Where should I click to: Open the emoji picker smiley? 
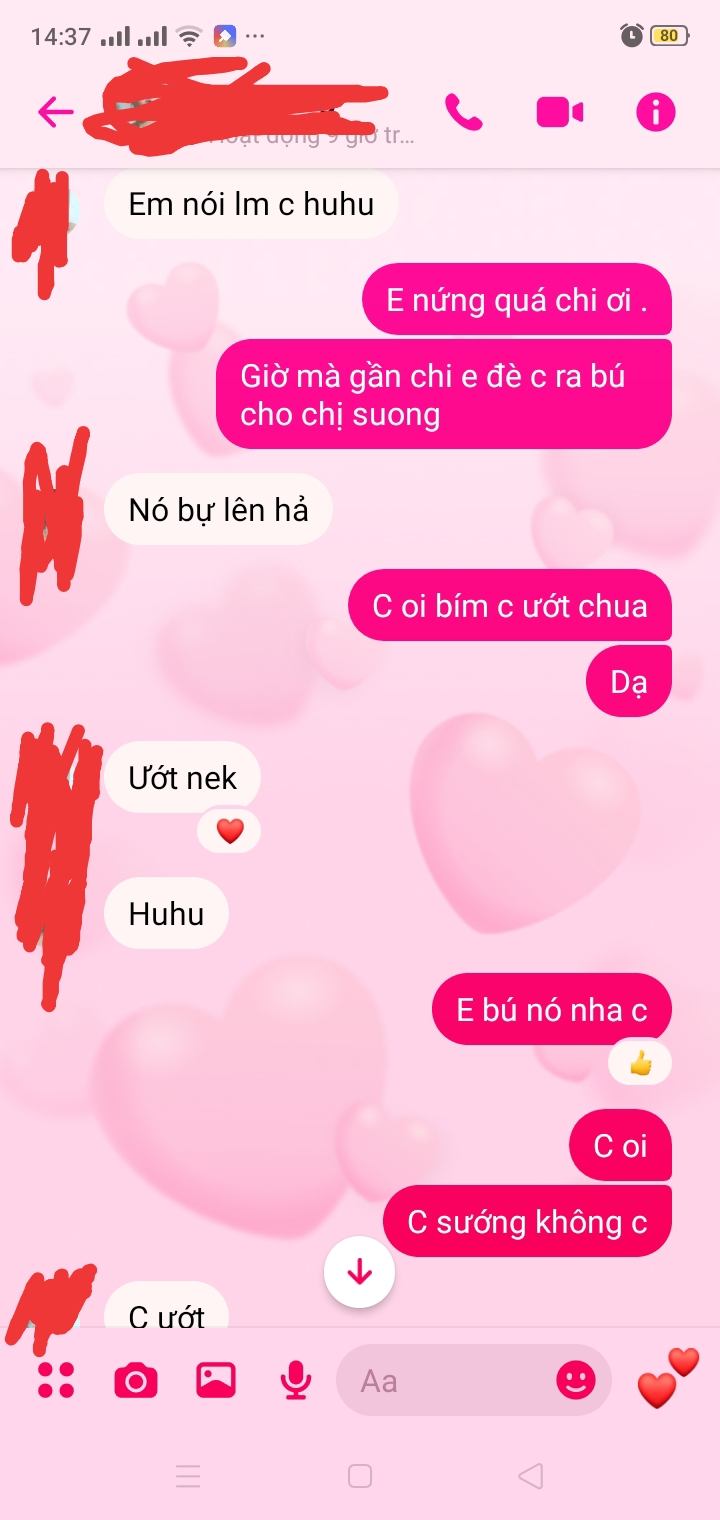click(x=576, y=1381)
